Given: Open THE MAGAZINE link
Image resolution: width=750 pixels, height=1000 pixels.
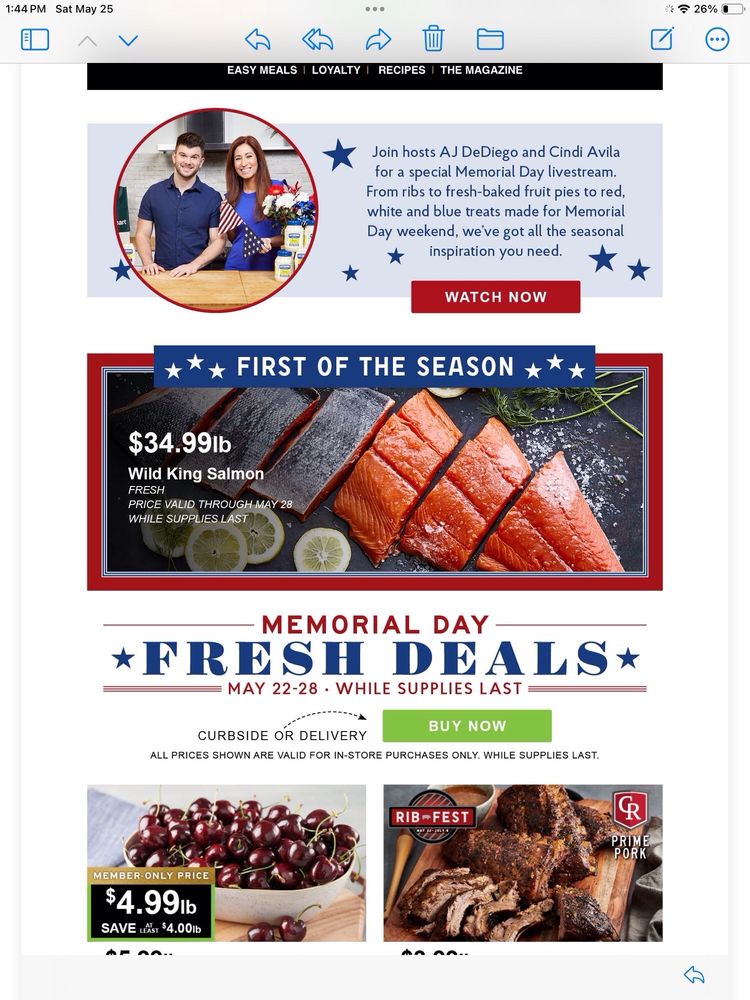Looking at the screenshot, I should click(481, 70).
